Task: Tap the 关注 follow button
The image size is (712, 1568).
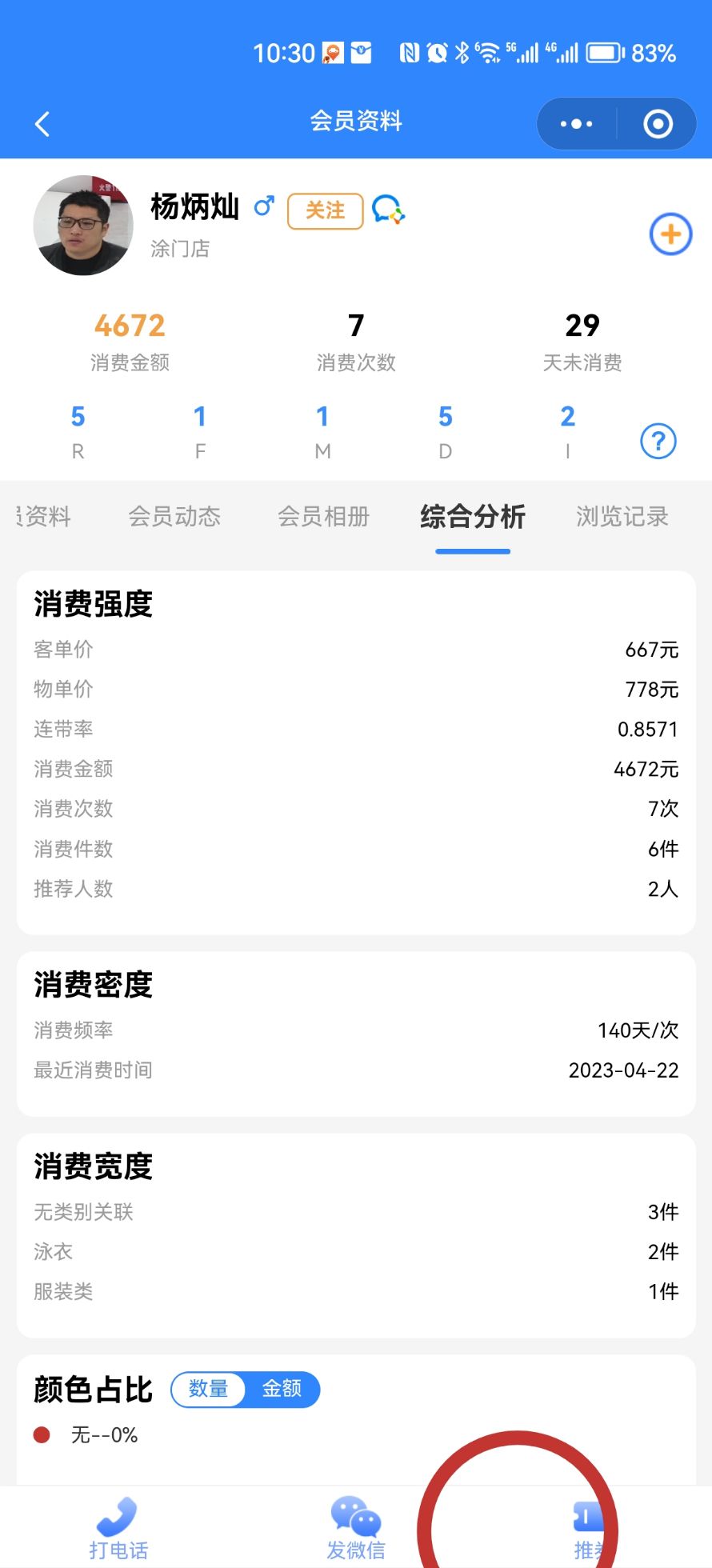Action: tap(325, 210)
